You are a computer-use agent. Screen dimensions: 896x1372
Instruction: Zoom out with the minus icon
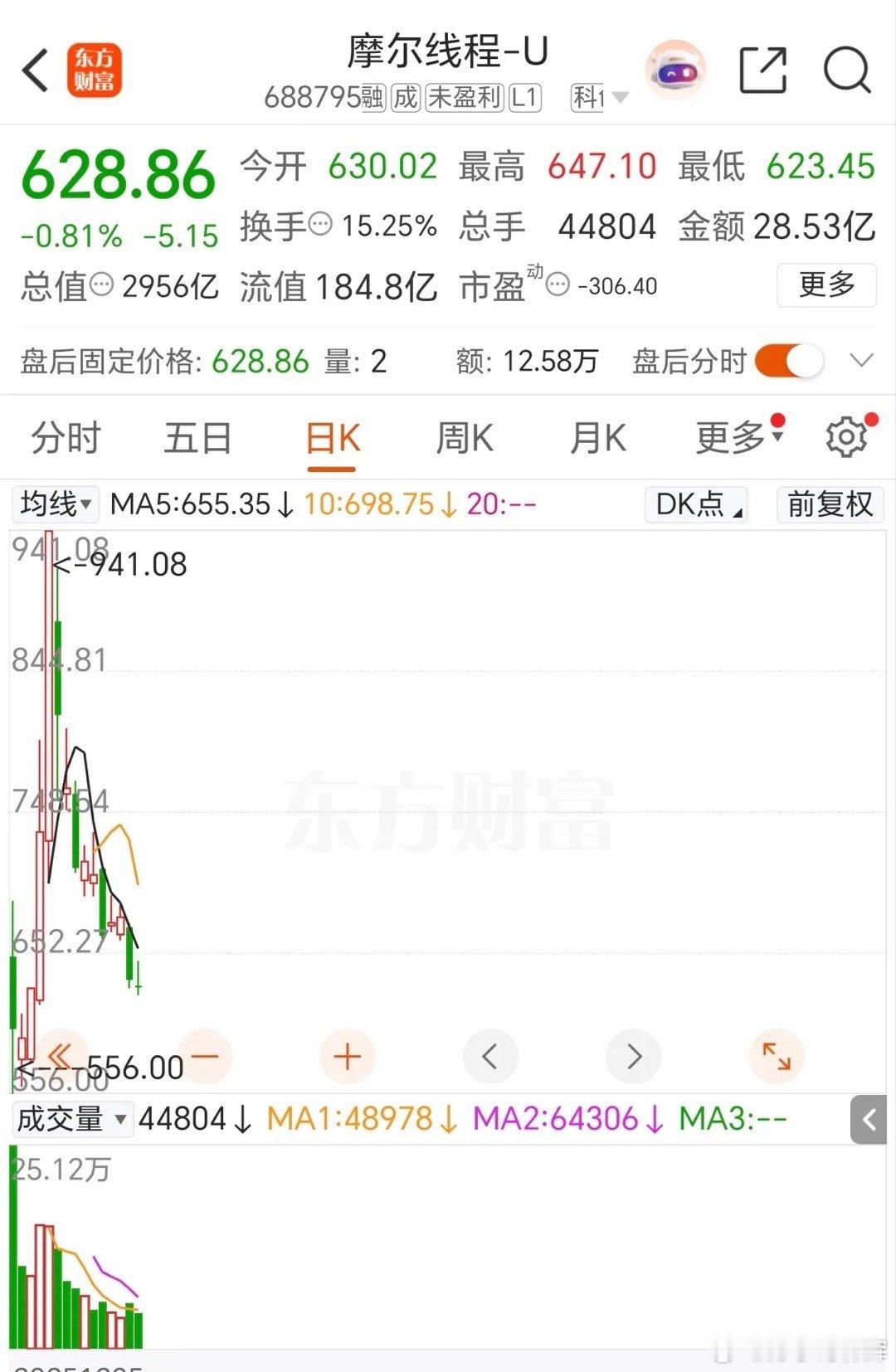pyautogui.click(x=206, y=1056)
